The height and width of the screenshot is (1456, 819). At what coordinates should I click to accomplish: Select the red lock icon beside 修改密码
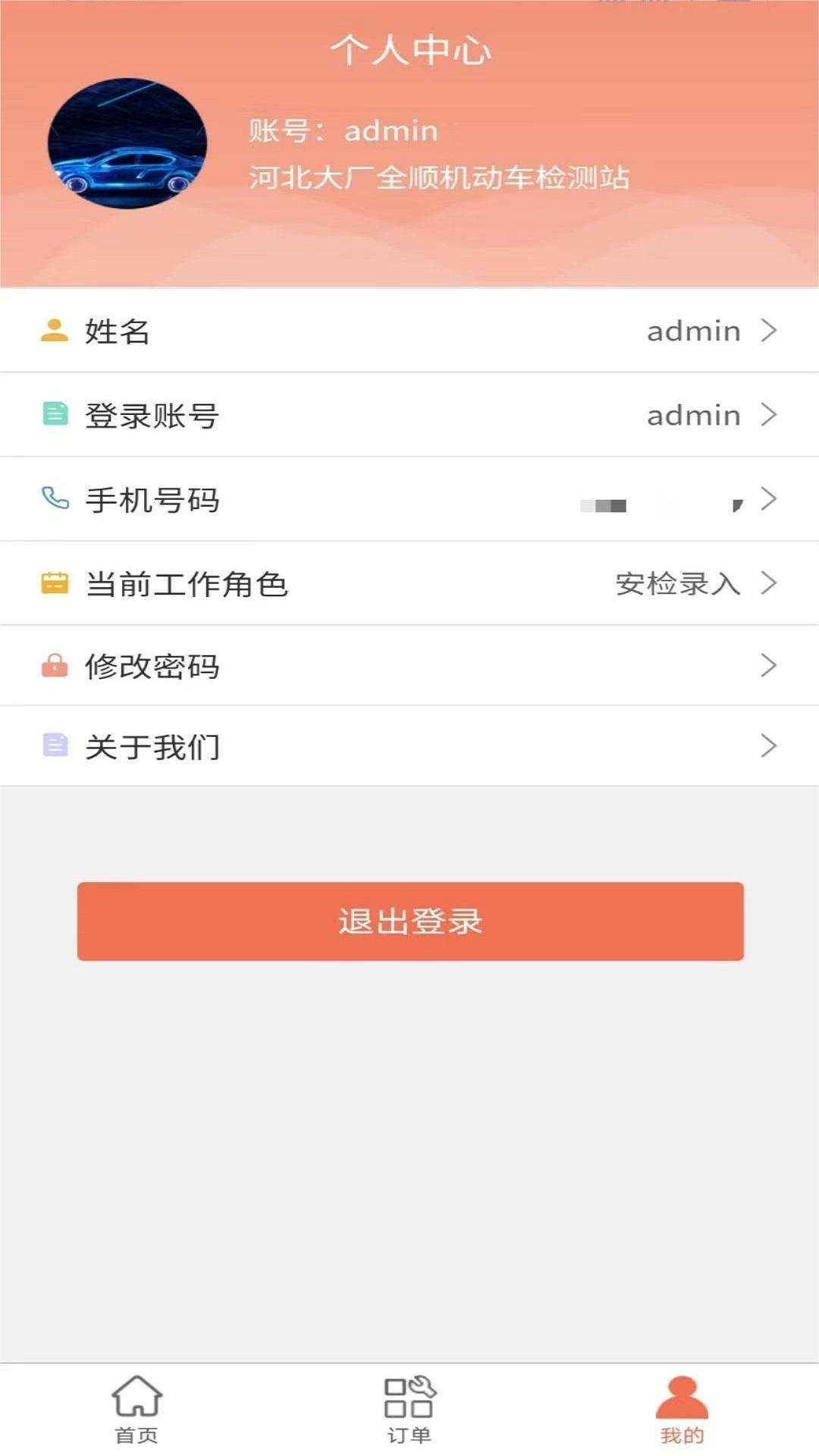[x=53, y=666]
